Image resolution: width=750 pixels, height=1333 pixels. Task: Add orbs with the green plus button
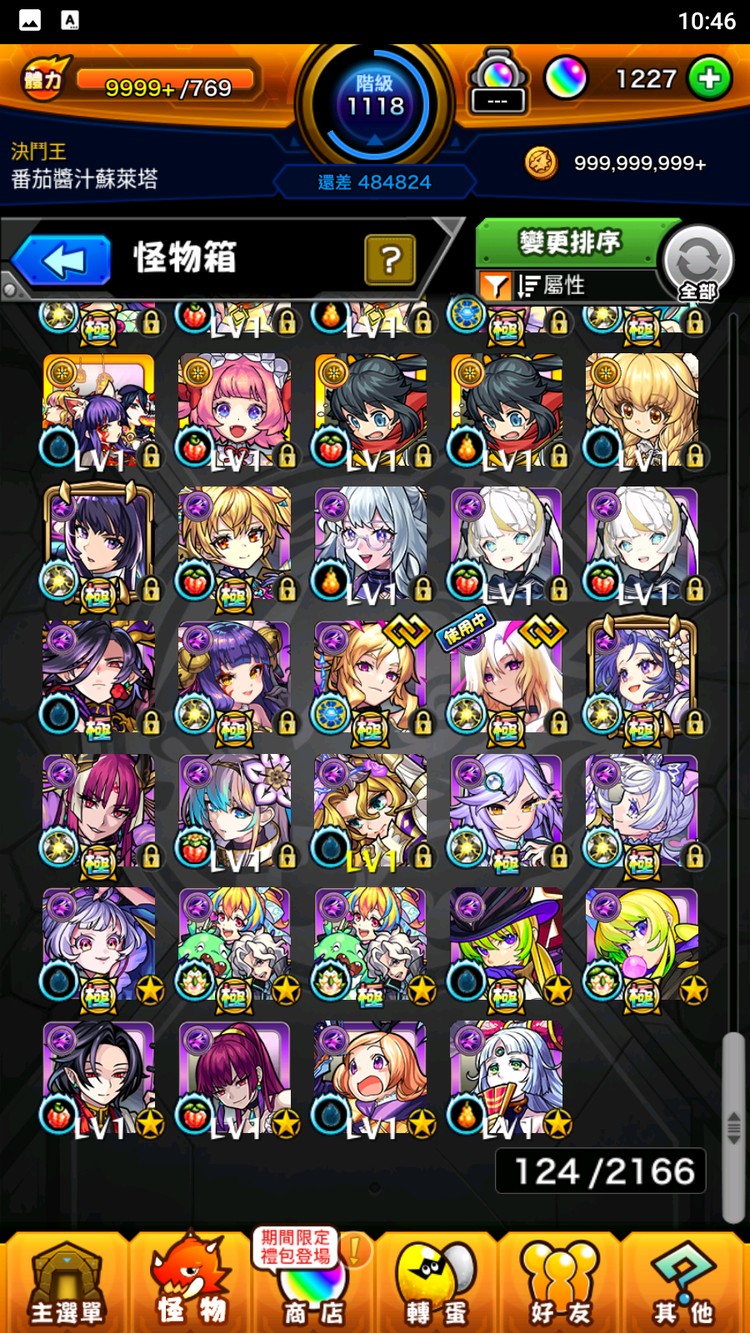click(709, 79)
